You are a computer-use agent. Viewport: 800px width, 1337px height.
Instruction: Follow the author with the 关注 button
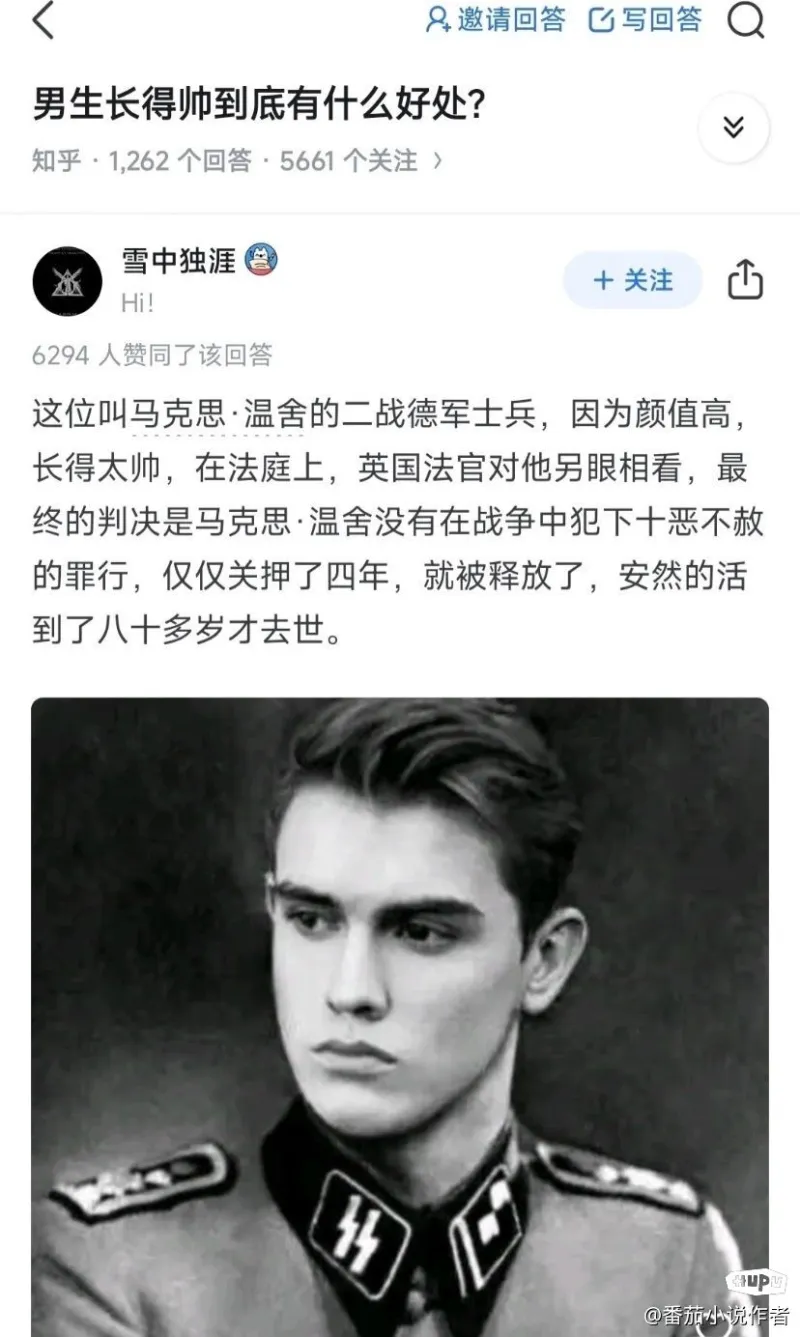(x=632, y=280)
